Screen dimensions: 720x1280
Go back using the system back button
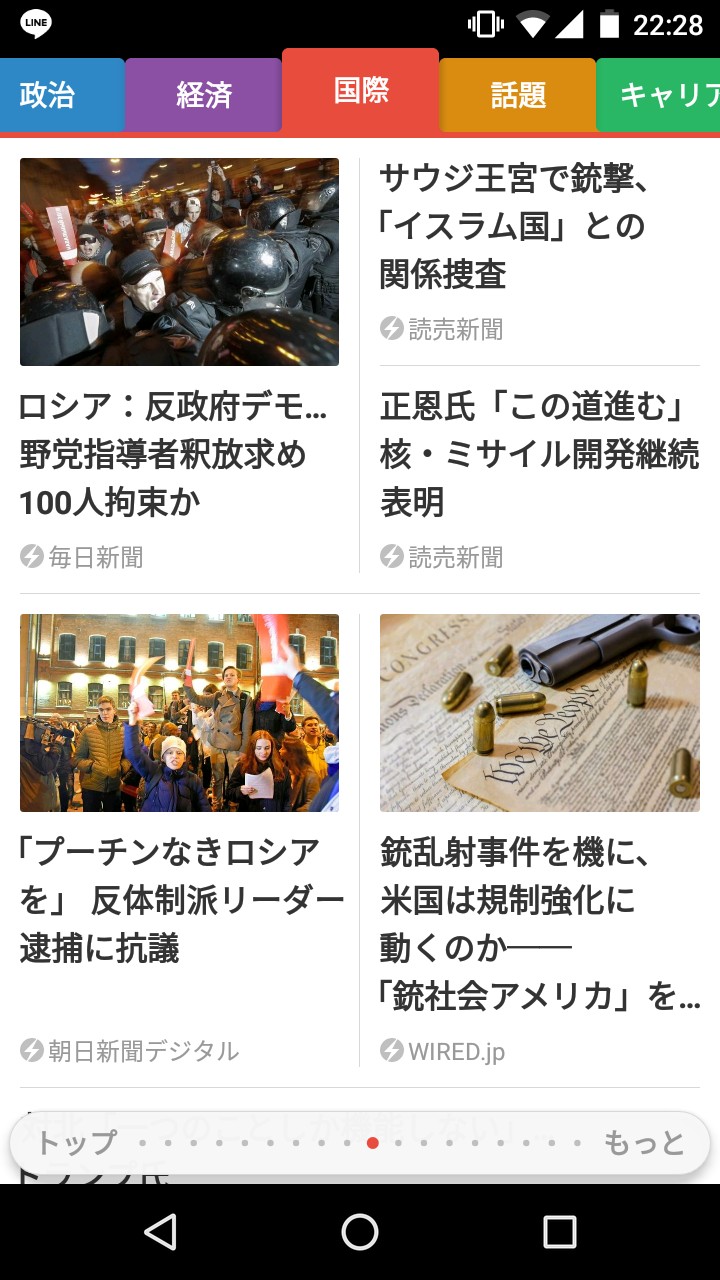[x=160, y=1232]
